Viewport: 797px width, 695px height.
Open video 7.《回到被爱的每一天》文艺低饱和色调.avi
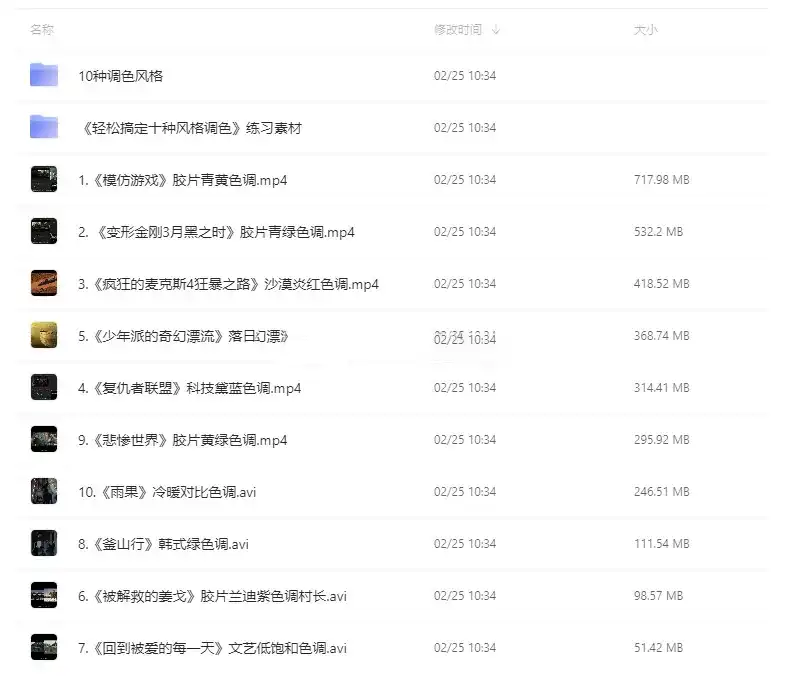[x=212, y=648]
